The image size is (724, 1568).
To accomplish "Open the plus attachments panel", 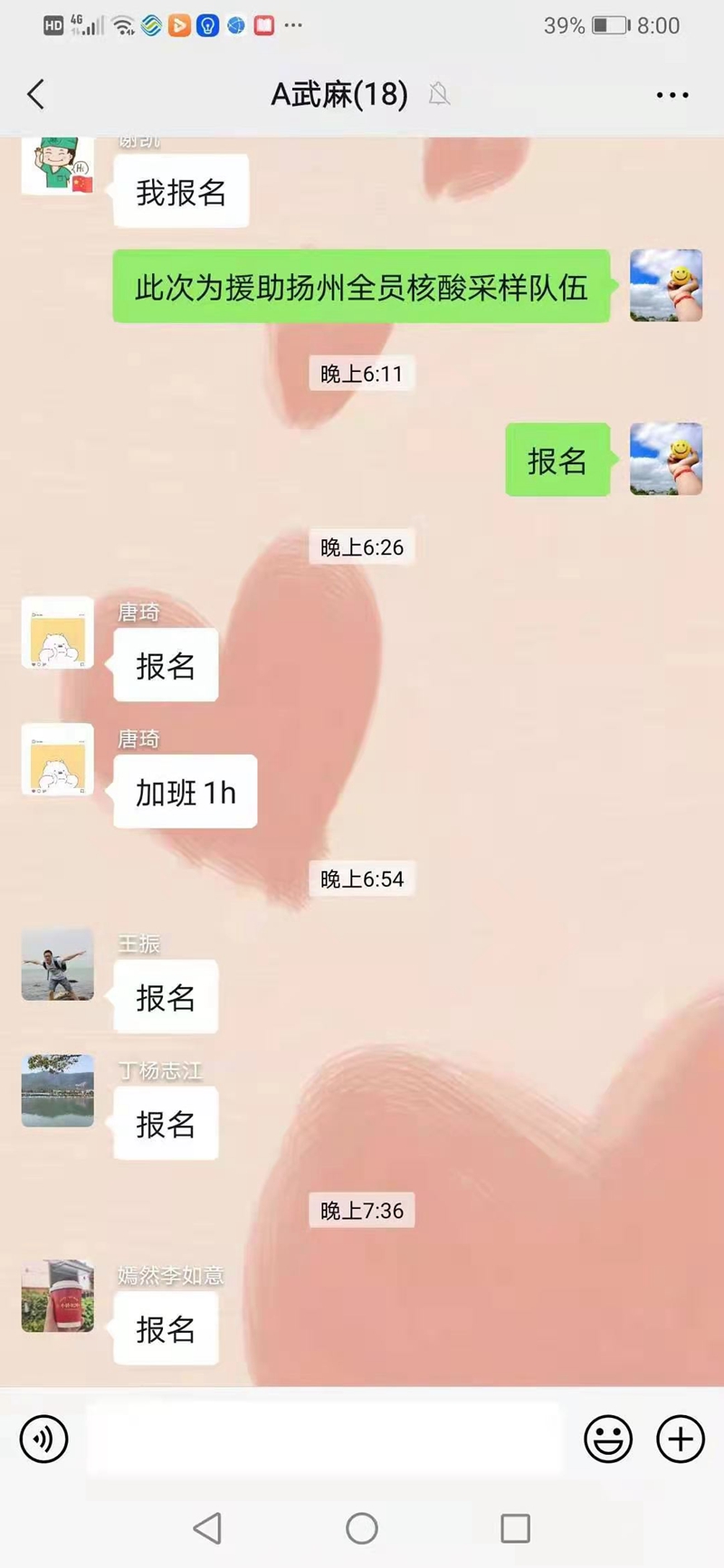I will click(681, 1439).
